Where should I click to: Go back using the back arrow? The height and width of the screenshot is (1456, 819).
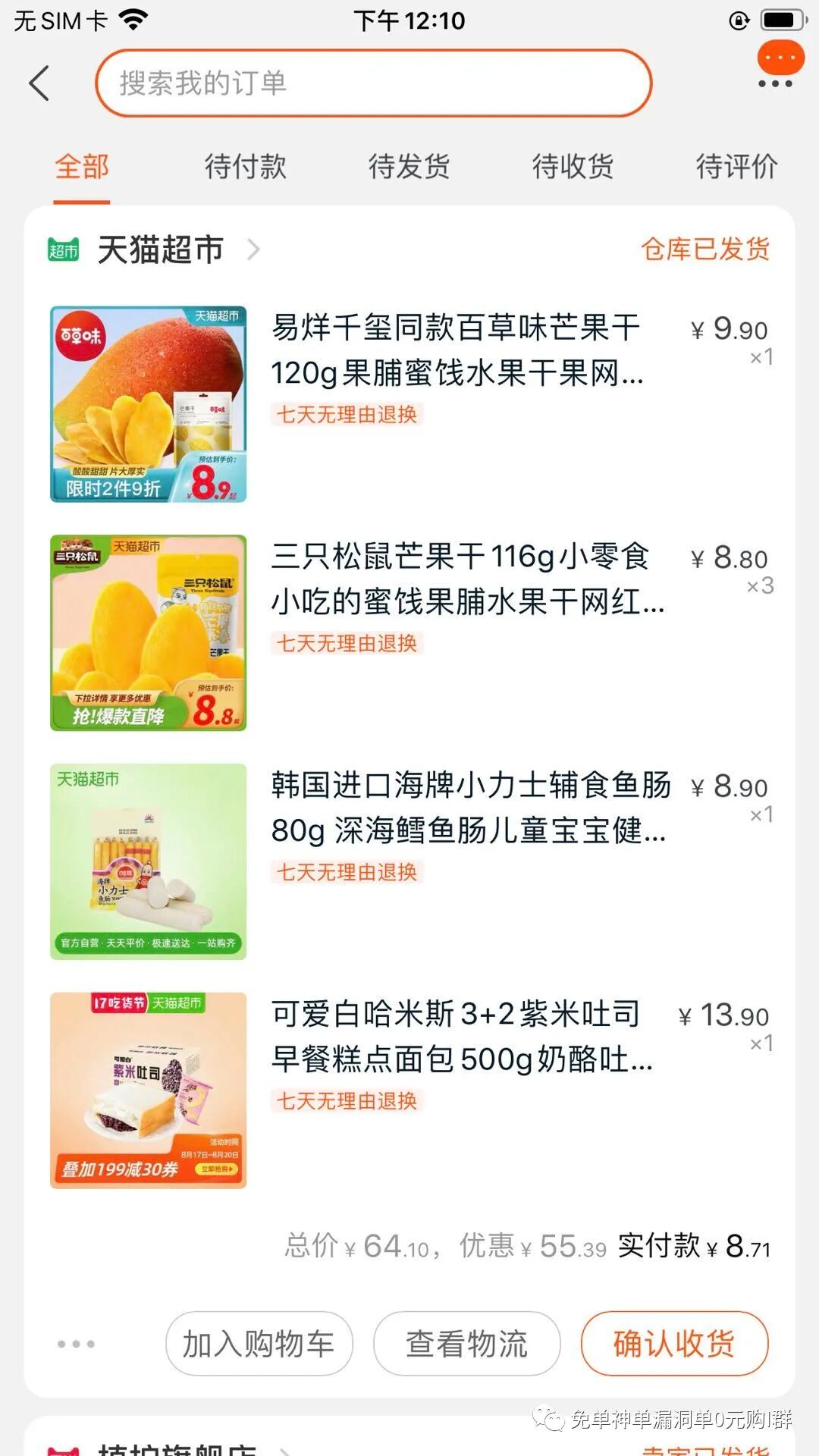coord(39,83)
